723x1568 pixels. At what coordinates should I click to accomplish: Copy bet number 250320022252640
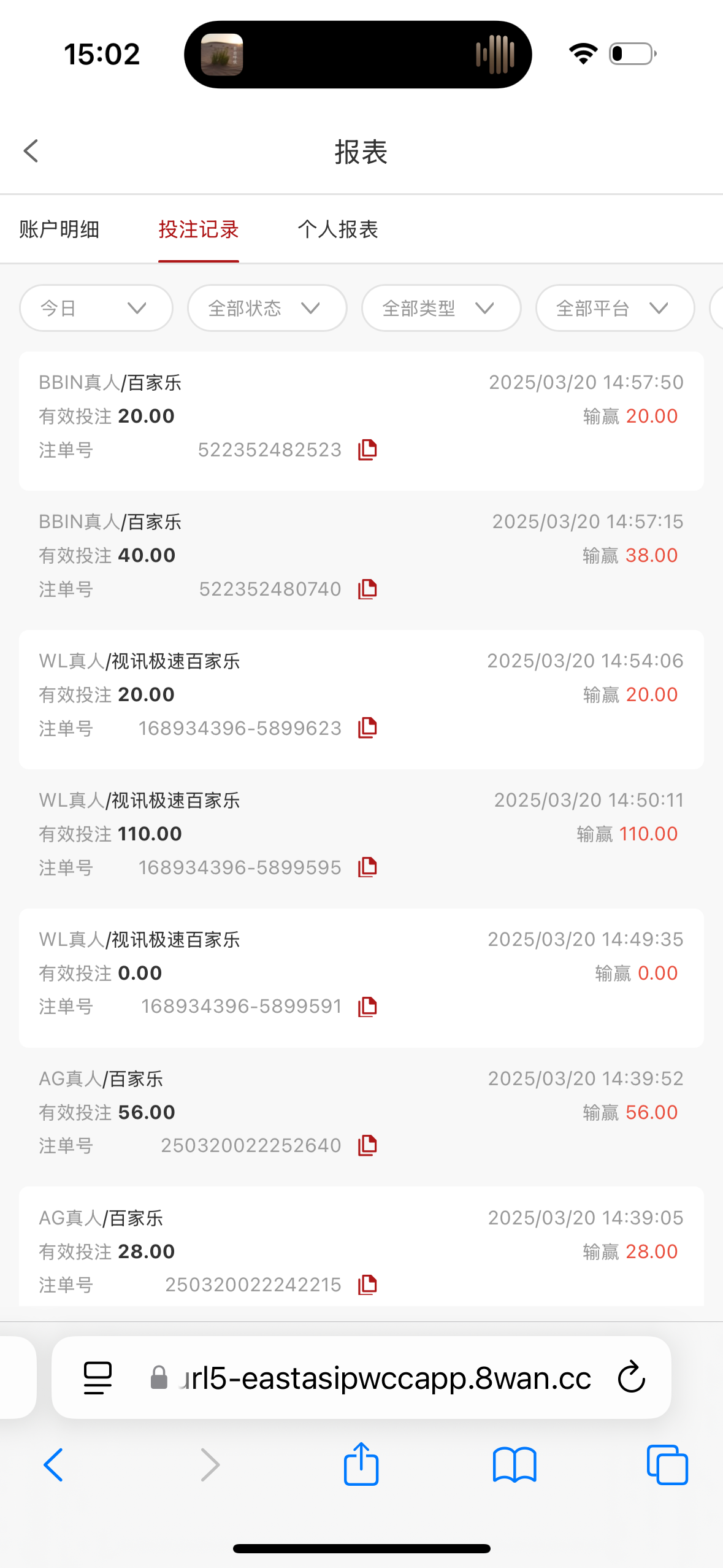click(367, 1145)
